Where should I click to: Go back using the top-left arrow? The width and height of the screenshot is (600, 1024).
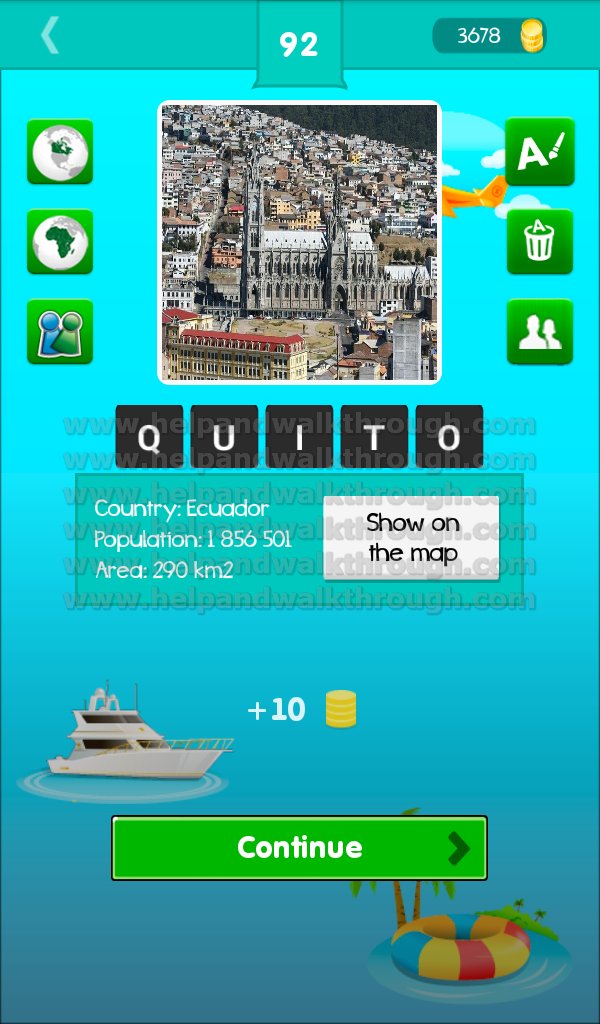tap(50, 35)
